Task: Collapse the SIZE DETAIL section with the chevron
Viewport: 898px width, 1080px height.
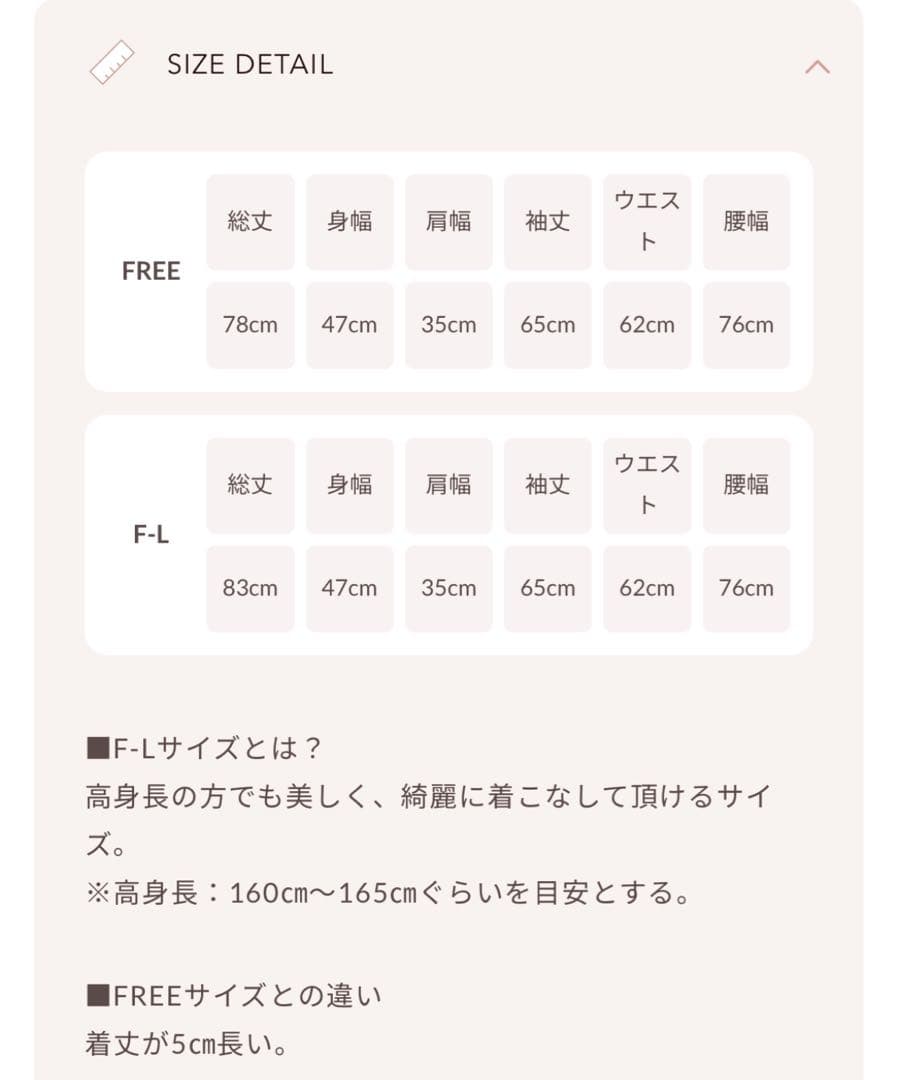Action: [818, 68]
